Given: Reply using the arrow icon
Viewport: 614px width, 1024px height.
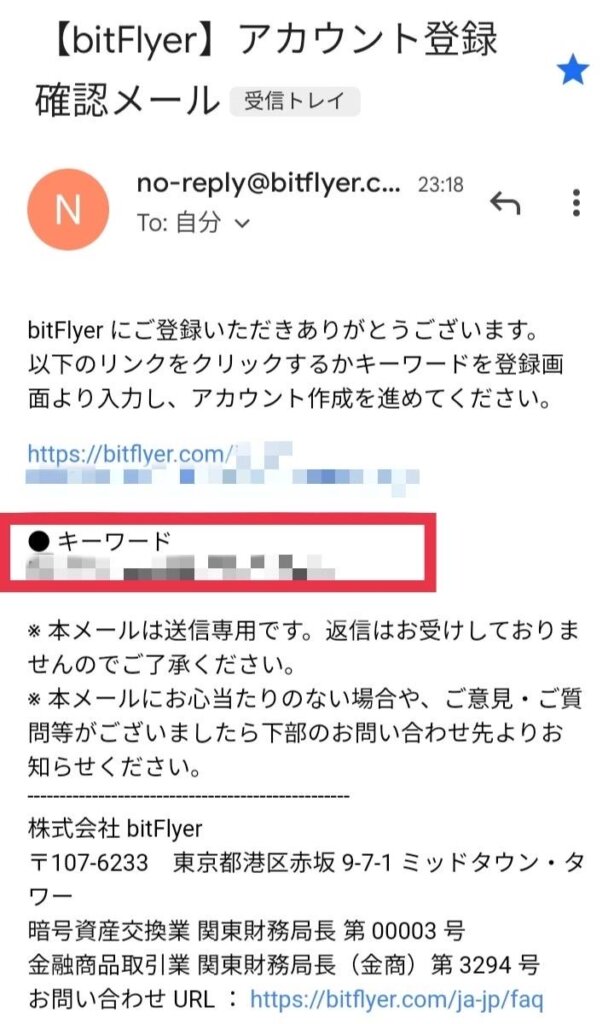Looking at the screenshot, I should [506, 204].
